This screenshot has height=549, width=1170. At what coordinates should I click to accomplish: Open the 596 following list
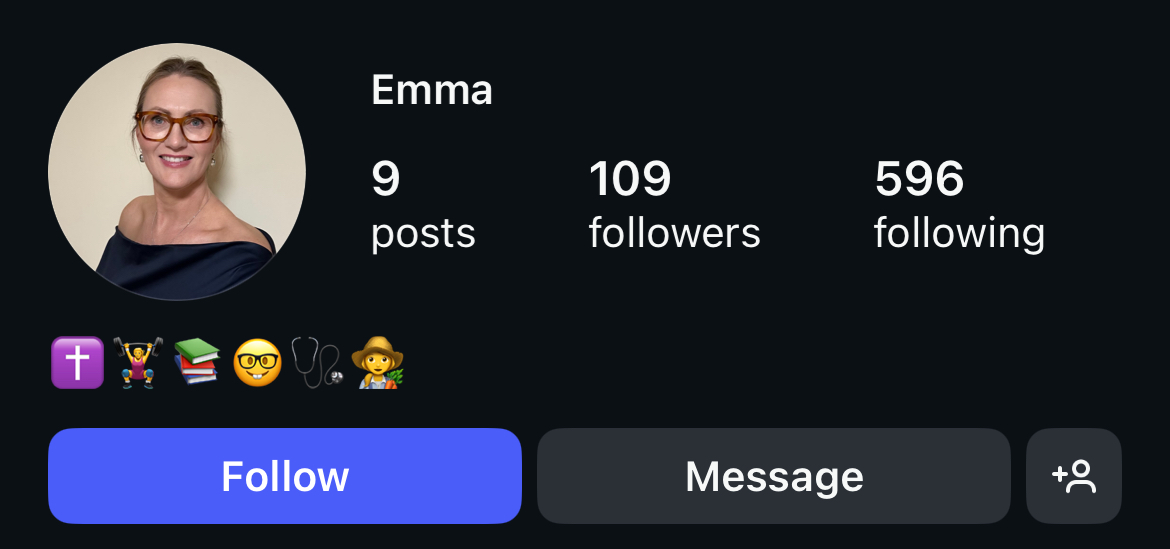tap(959, 205)
